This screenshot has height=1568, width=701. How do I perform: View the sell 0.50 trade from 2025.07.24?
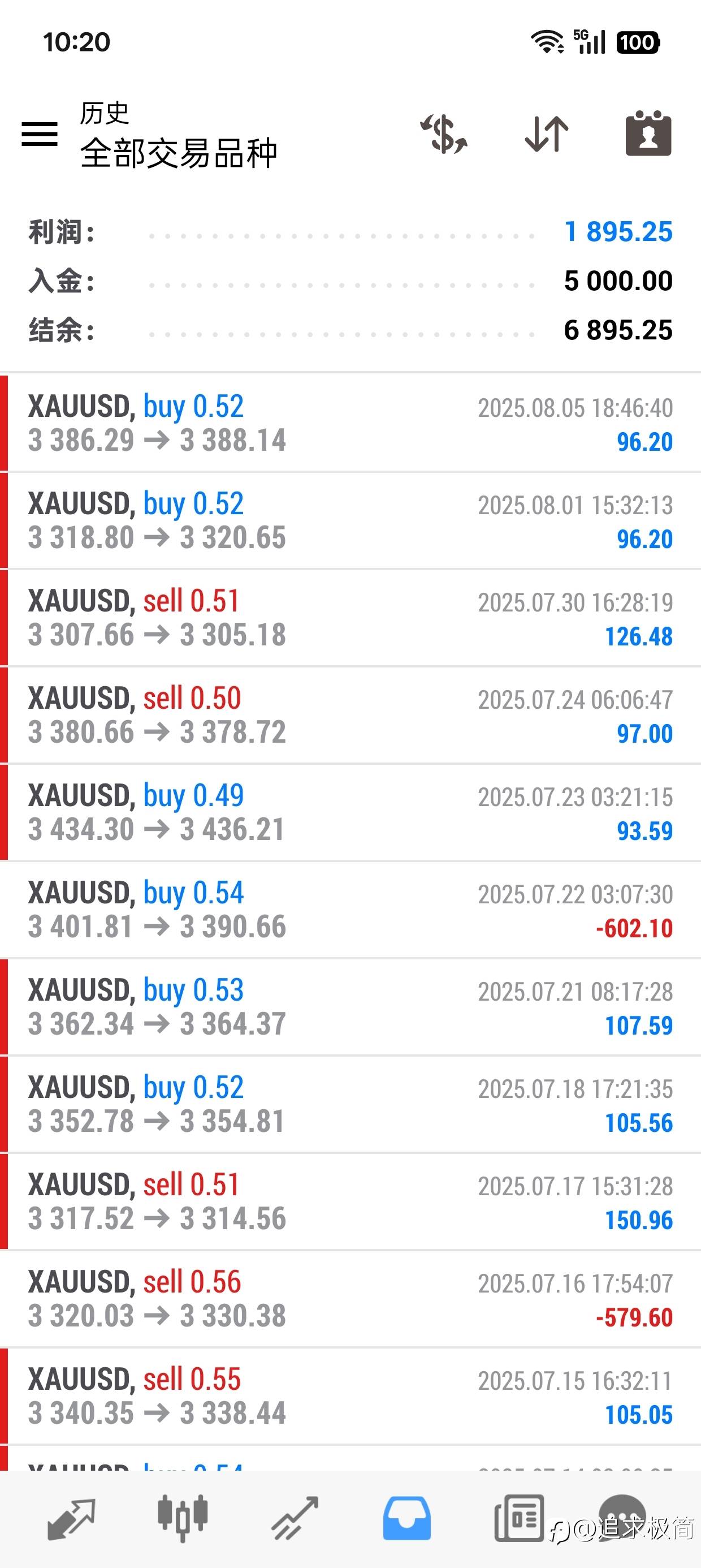click(350, 715)
